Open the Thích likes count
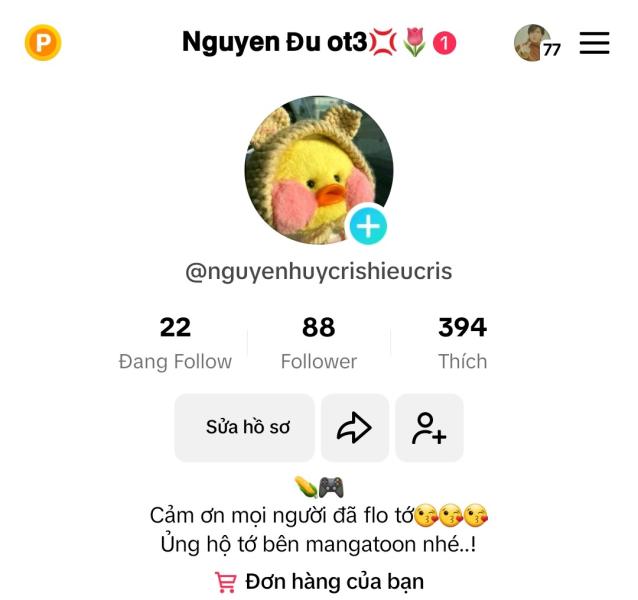Viewport: 638px width, 600px height. tap(462, 343)
